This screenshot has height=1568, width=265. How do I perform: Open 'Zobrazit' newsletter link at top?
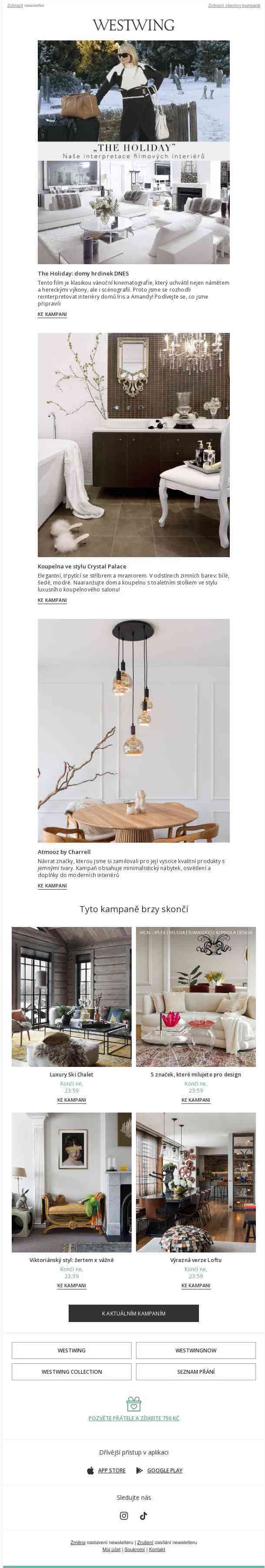pos(15,6)
